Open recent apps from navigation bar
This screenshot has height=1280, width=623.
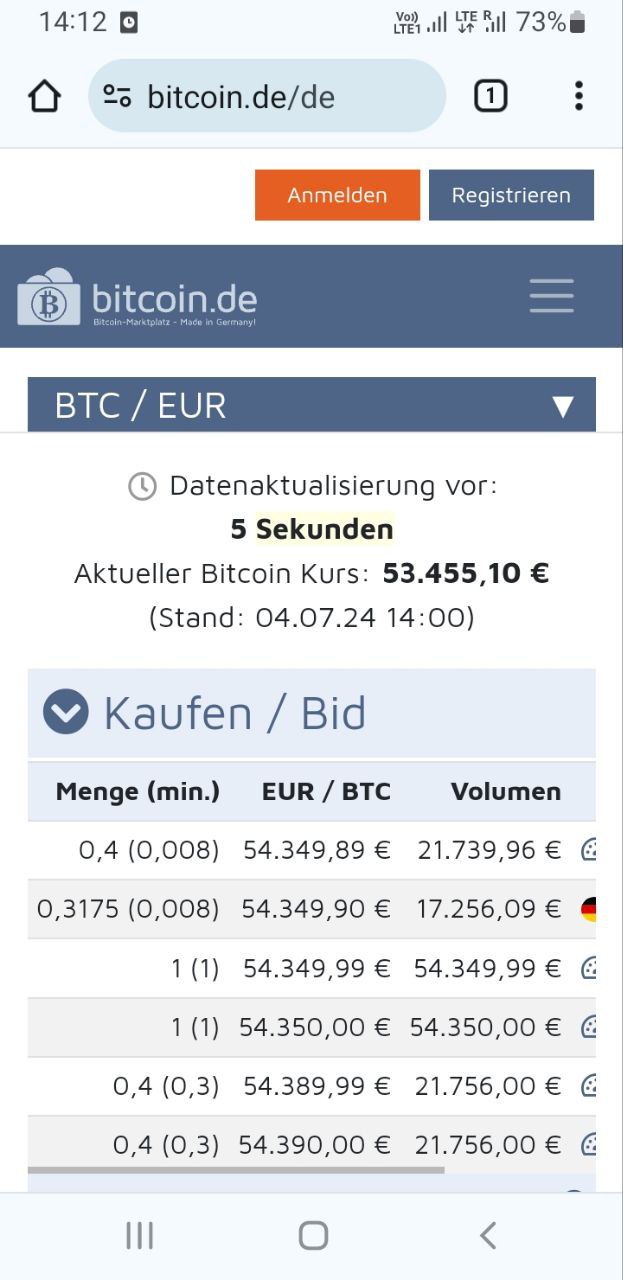(139, 1236)
